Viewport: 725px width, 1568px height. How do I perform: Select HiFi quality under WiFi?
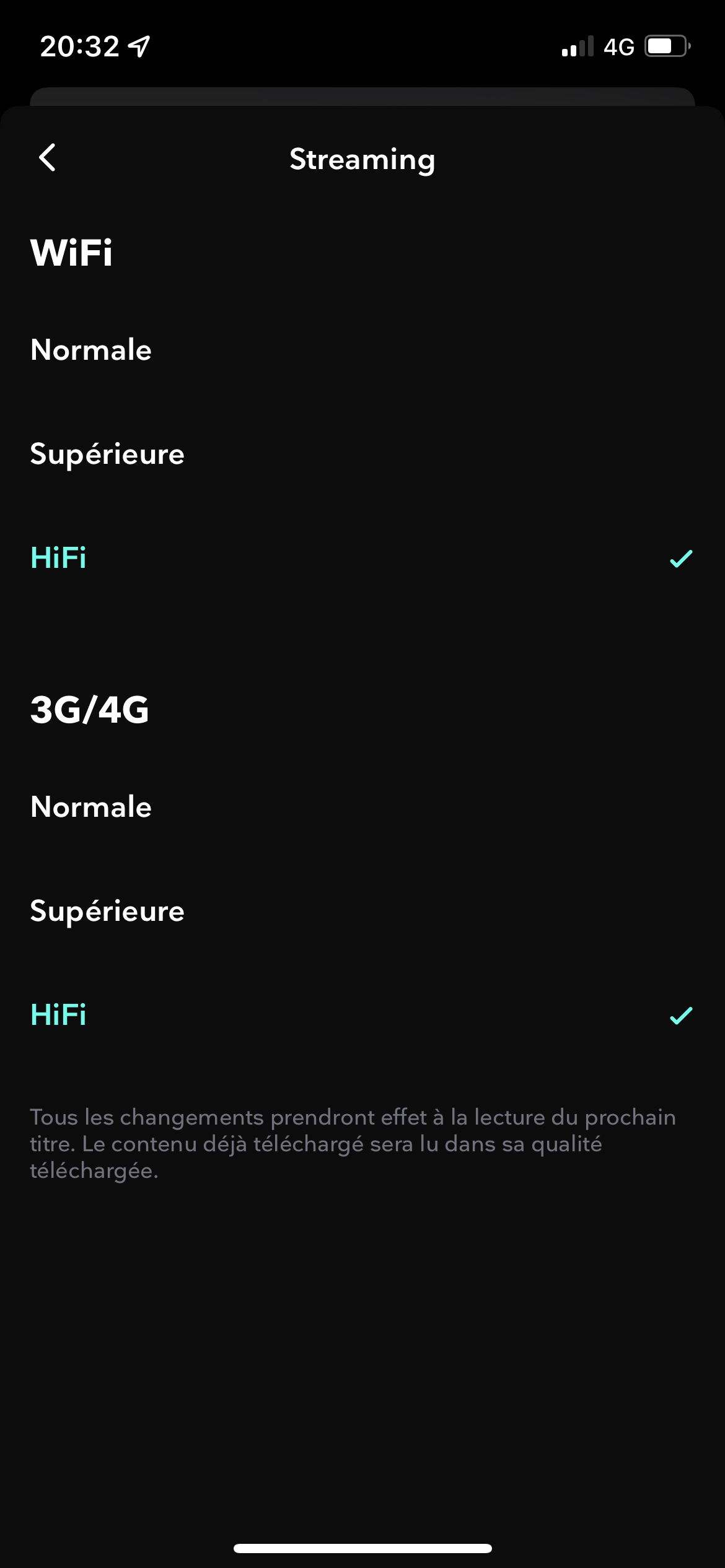(59, 558)
